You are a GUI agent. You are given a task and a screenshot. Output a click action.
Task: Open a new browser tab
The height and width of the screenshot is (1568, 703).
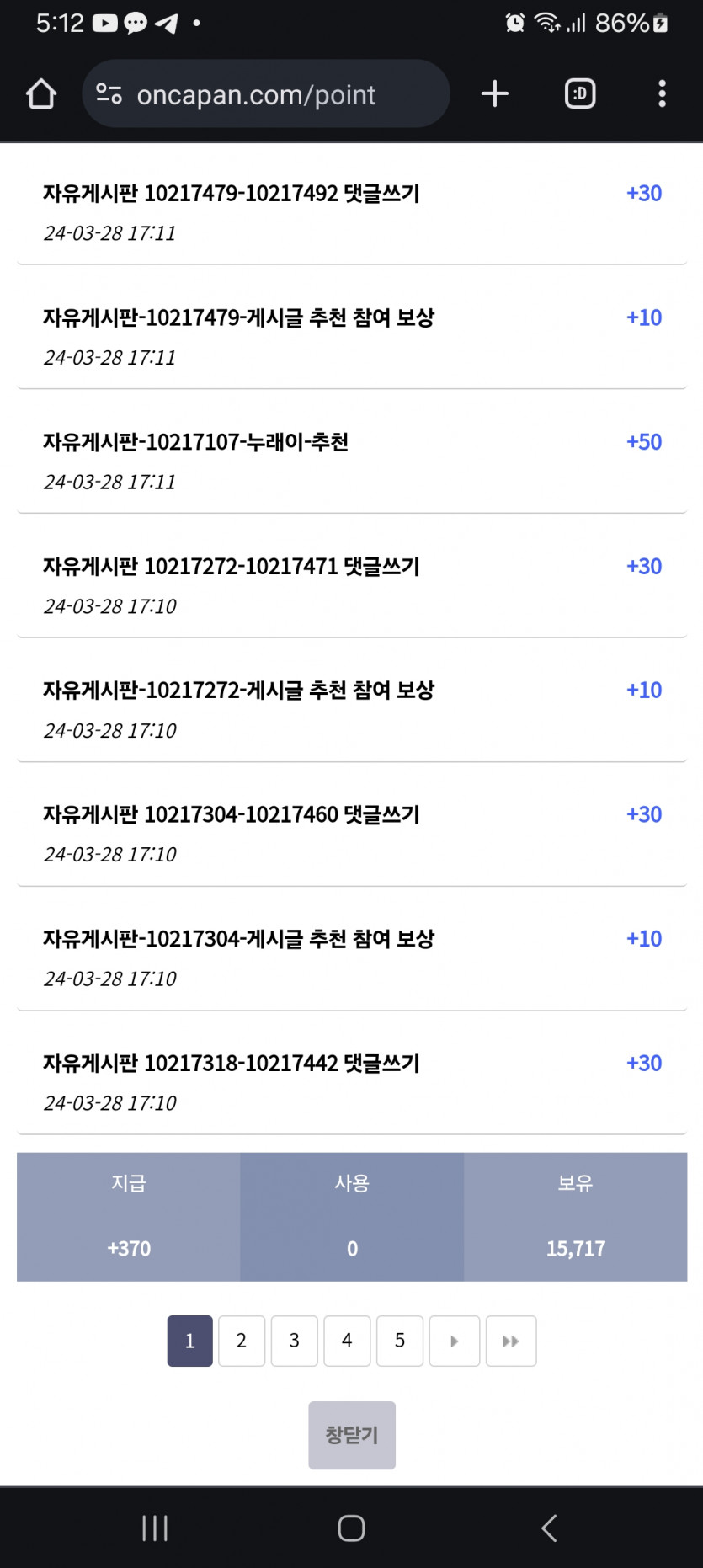495,93
